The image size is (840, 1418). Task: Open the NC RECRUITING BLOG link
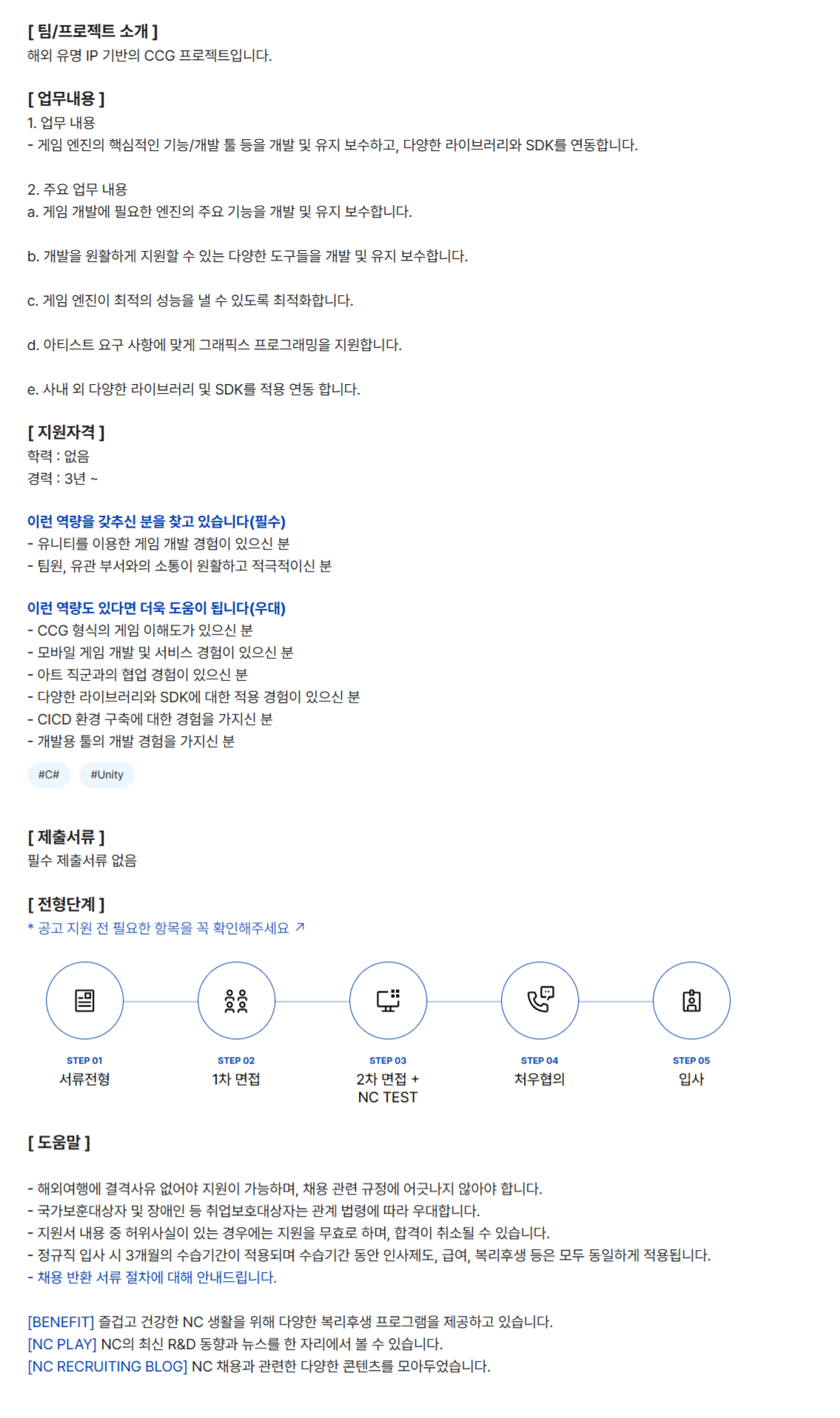[x=107, y=1366]
